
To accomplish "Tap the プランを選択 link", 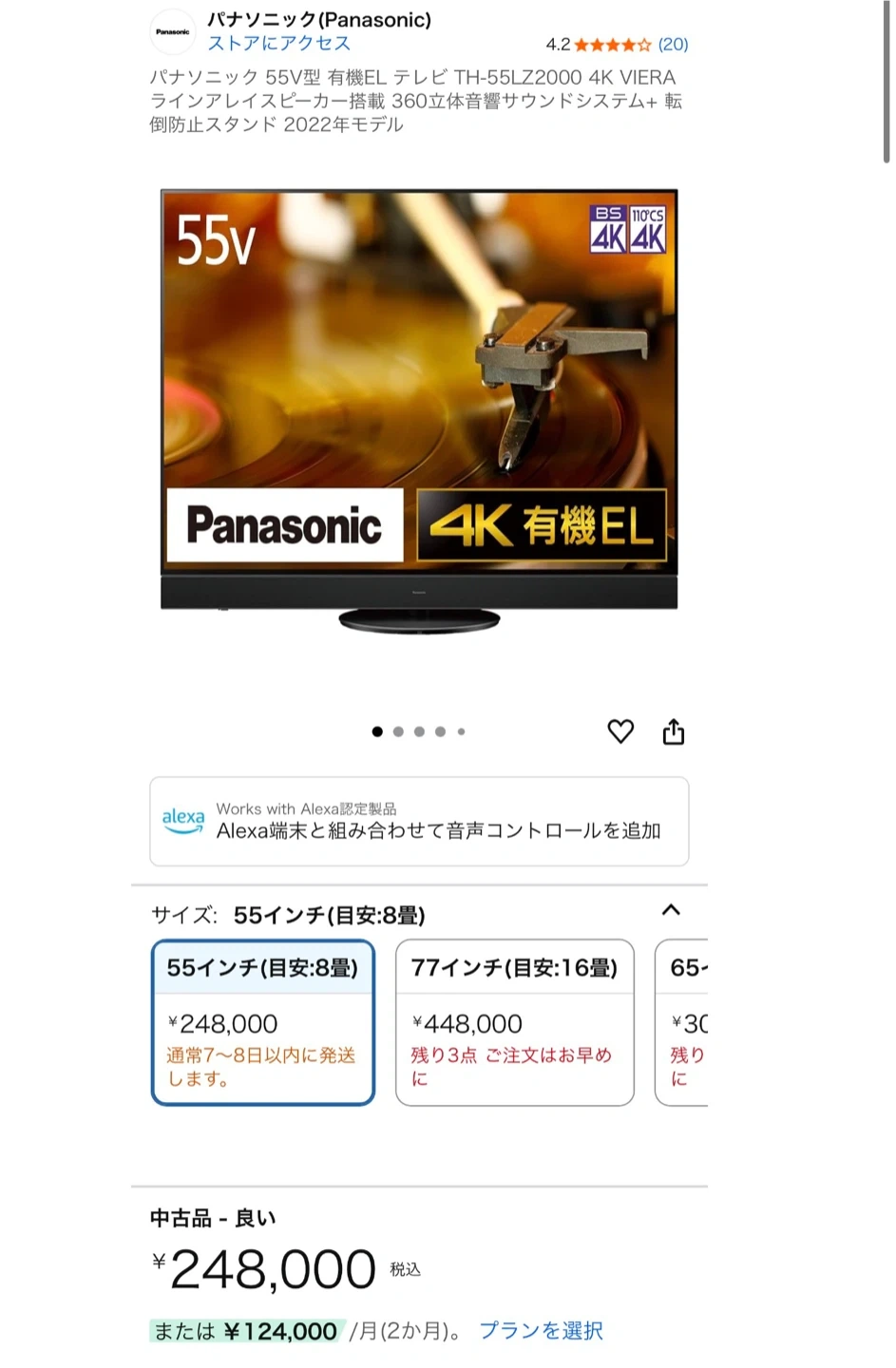I will [541, 1331].
